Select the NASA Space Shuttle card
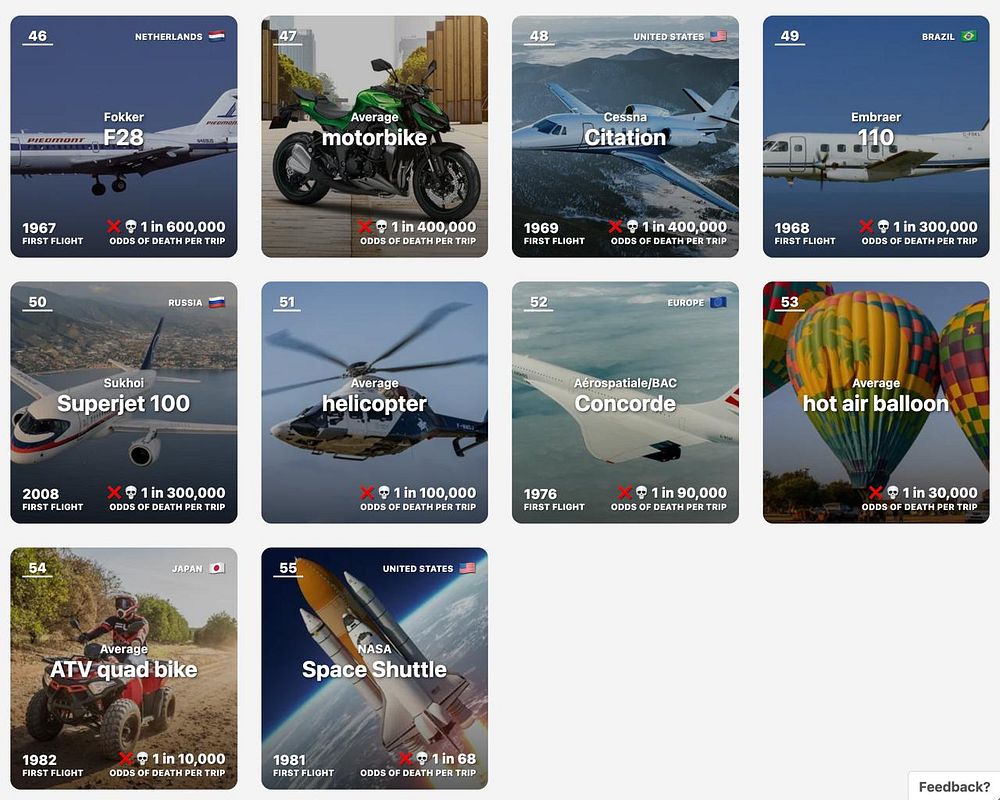 click(x=374, y=669)
